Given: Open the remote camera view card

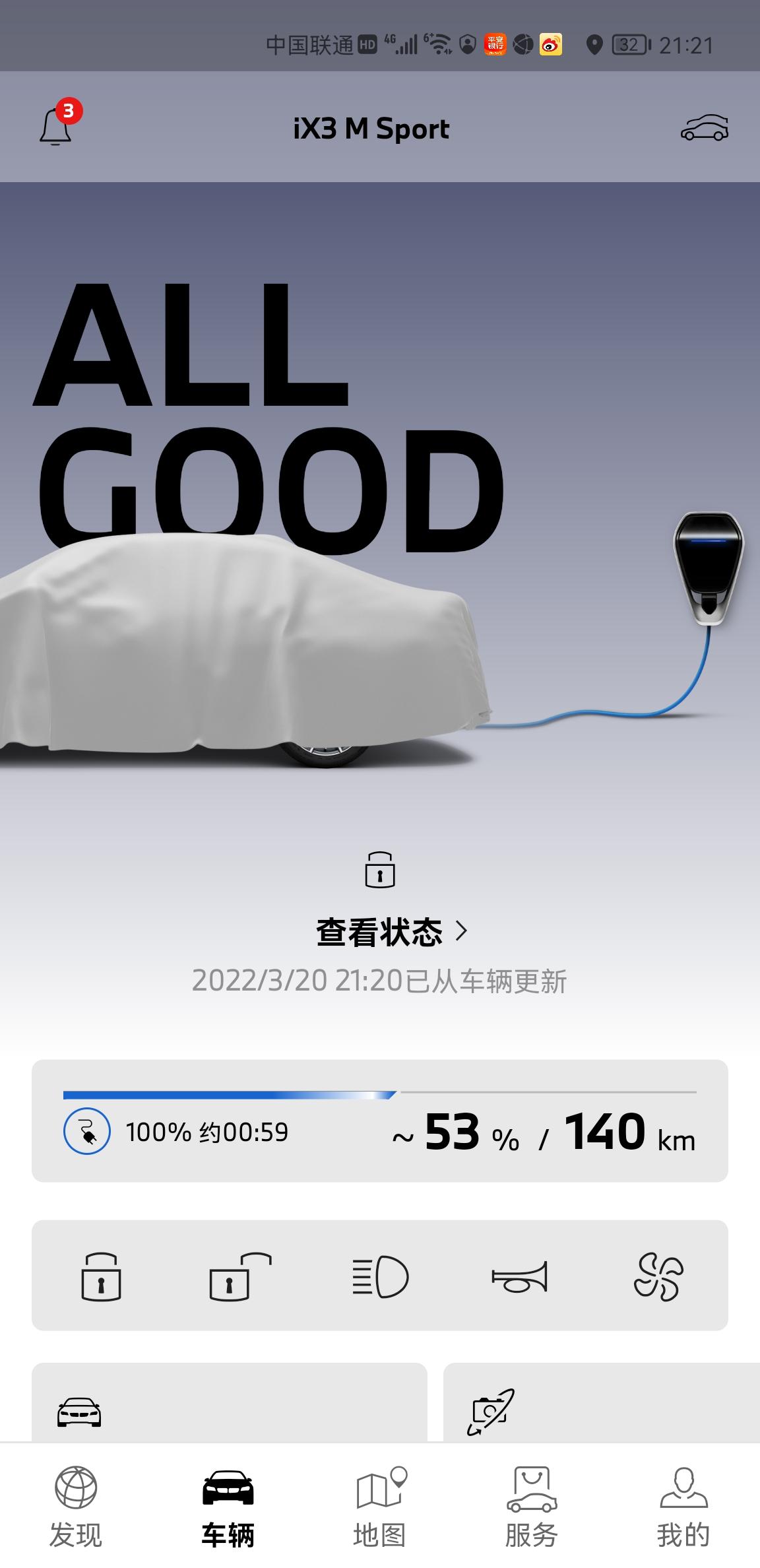Looking at the screenshot, I should point(602,1402).
